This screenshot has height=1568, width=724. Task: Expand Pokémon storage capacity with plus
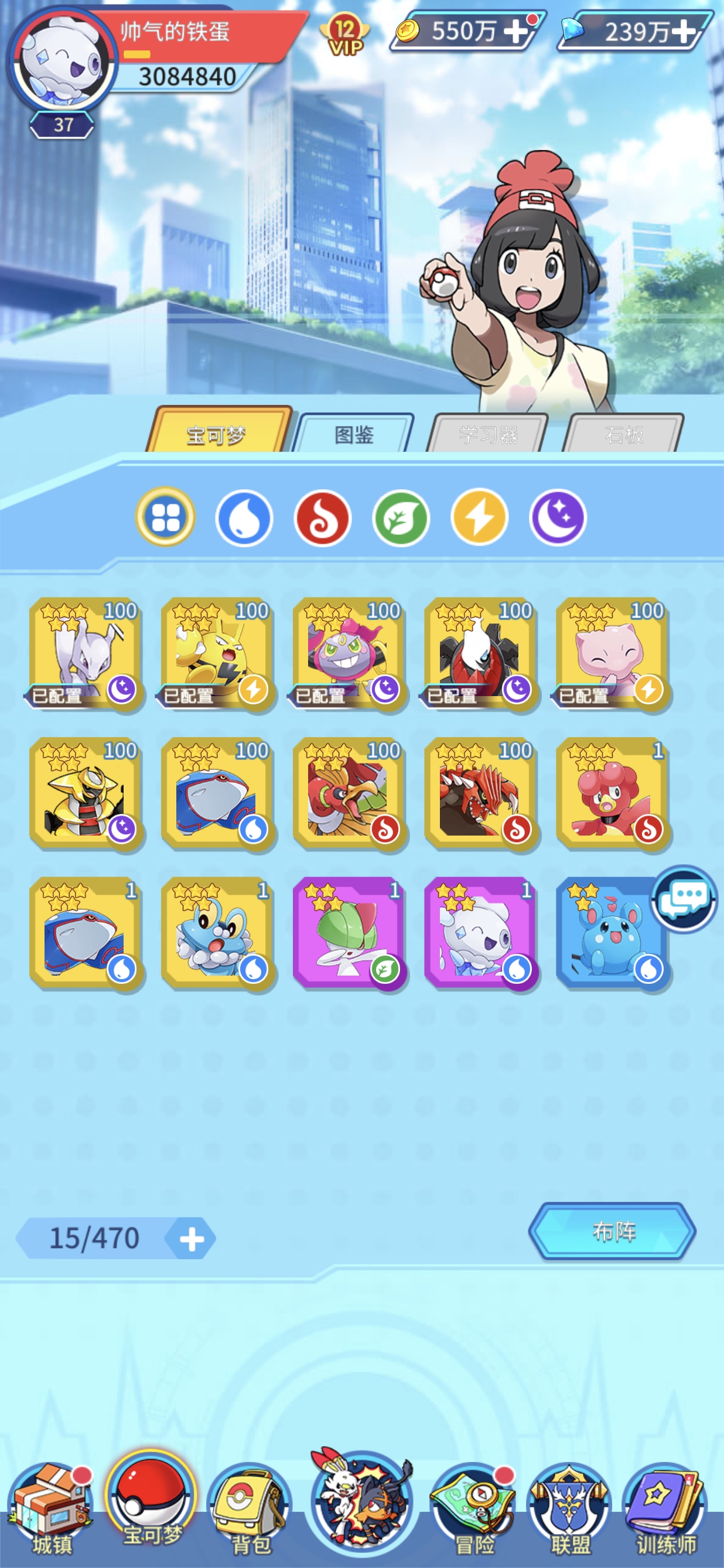coord(192,1239)
